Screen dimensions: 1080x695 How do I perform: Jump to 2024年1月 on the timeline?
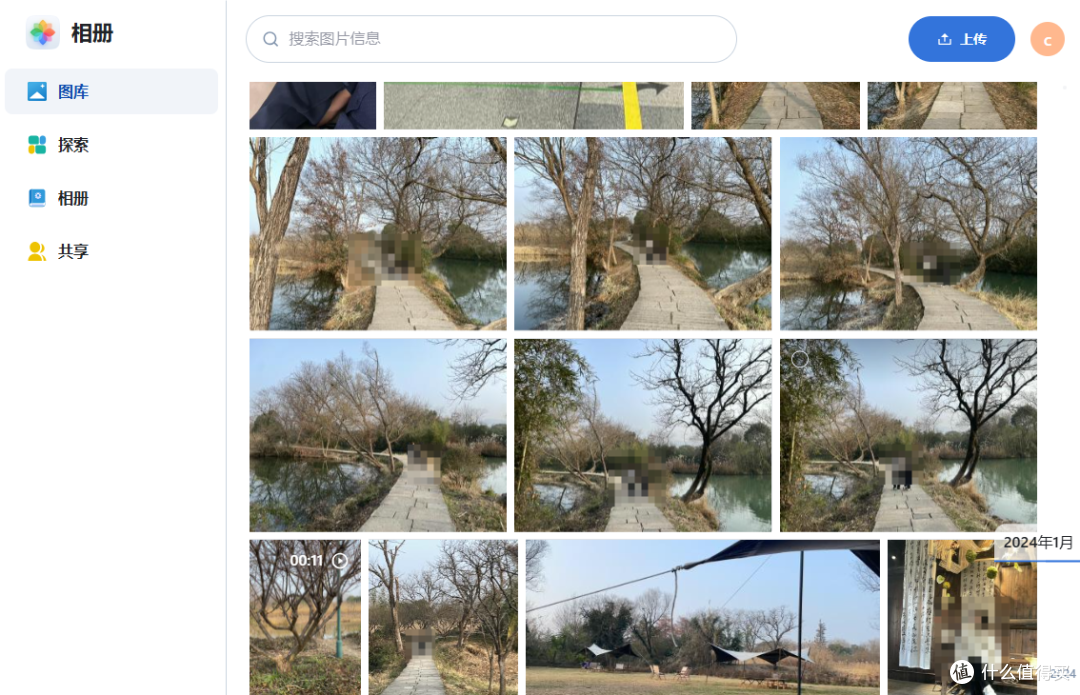(x=1037, y=543)
